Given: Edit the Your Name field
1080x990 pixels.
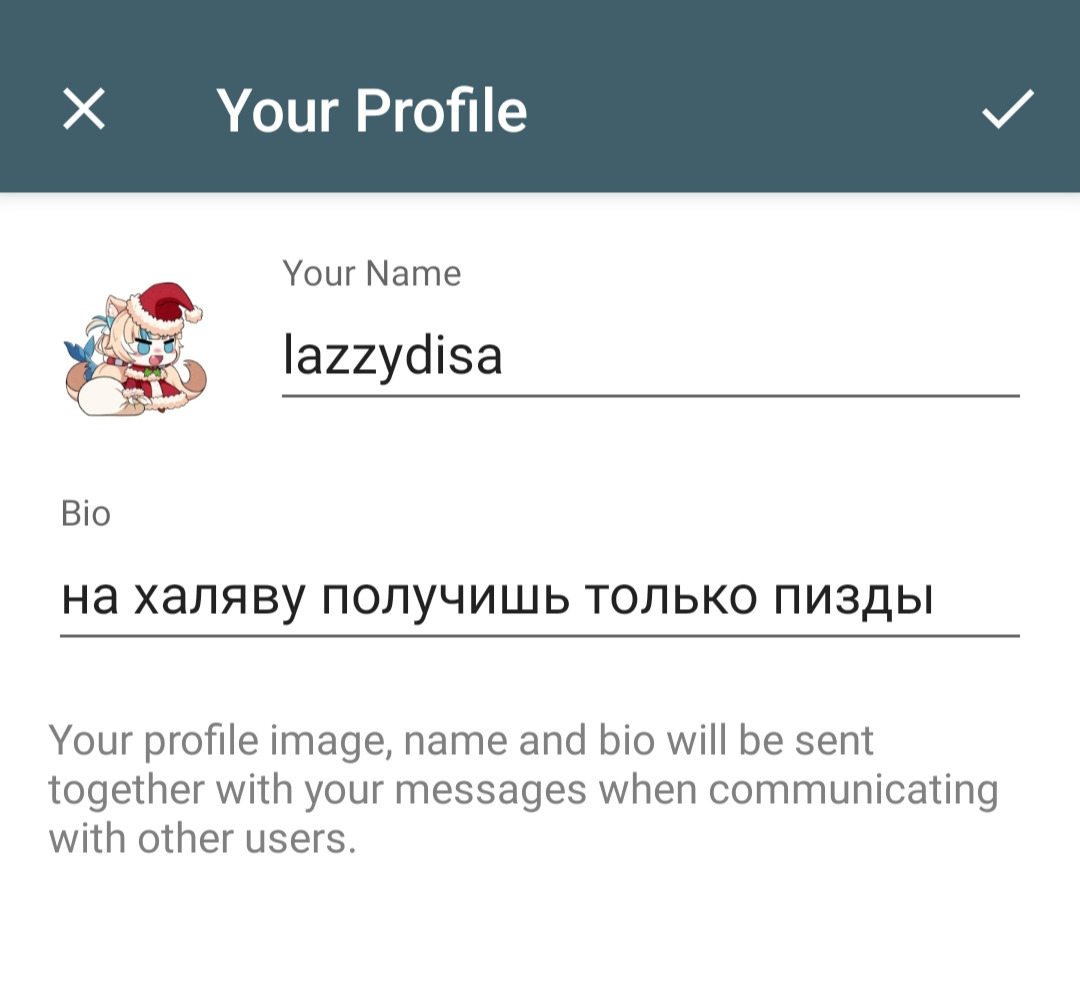Looking at the screenshot, I should click(x=649, y=357).
